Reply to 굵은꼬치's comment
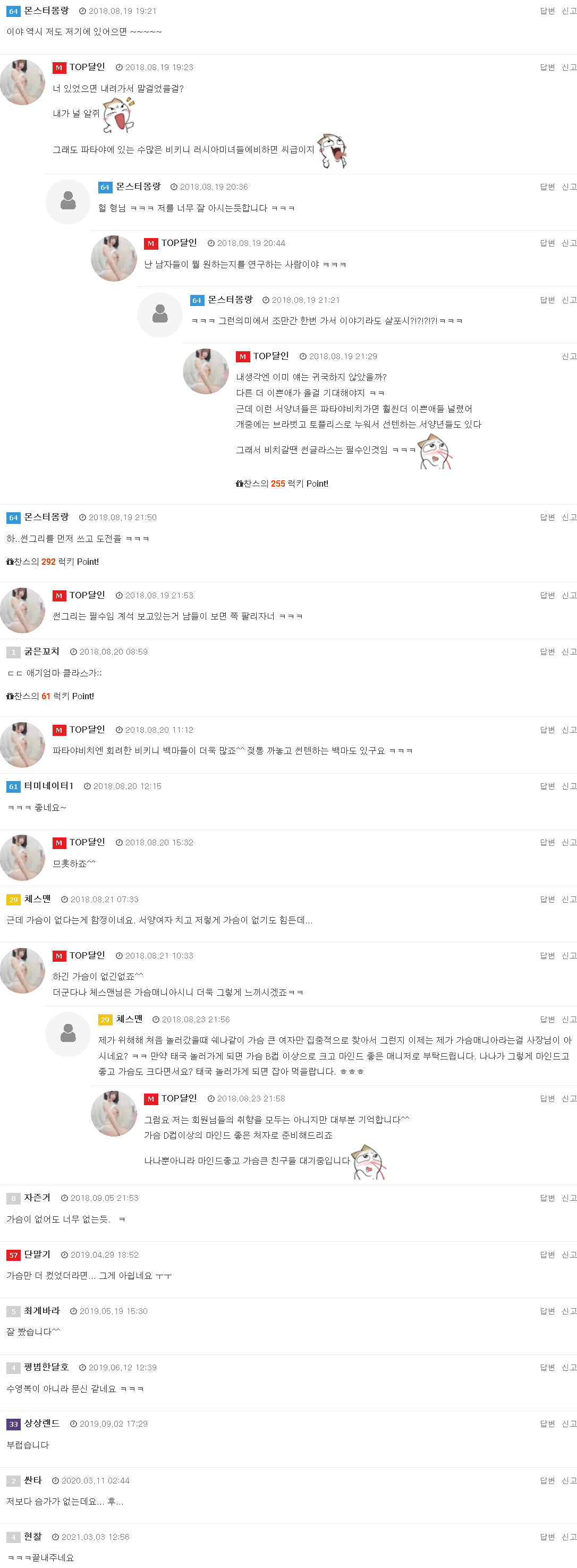The image size is (577, 1568). 547,651
